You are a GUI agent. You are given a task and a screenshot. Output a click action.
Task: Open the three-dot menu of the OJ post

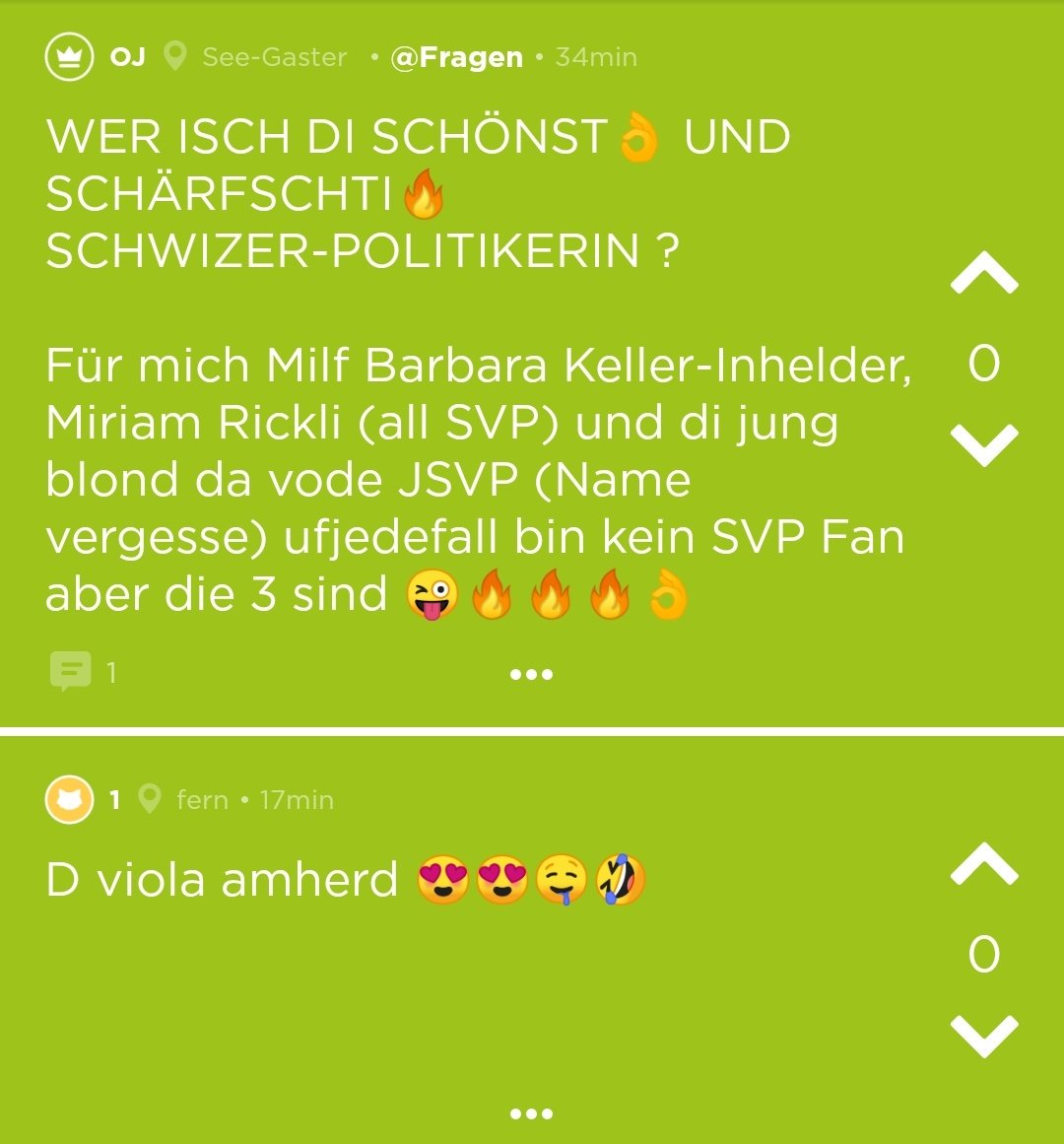pos(531,674)
